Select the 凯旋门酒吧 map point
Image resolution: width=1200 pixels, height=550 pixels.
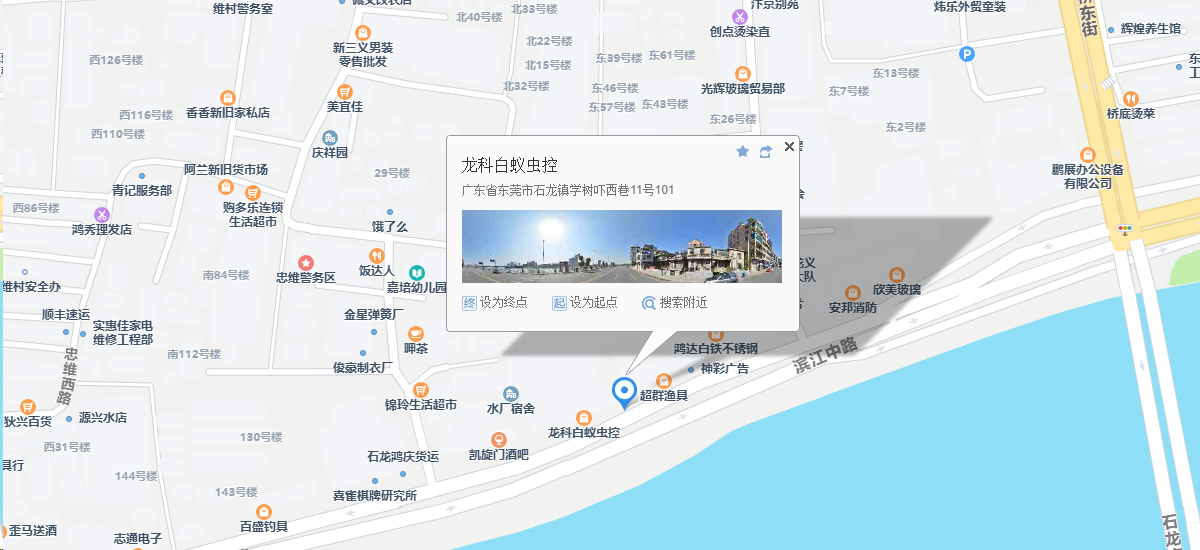tap(498, 439)
